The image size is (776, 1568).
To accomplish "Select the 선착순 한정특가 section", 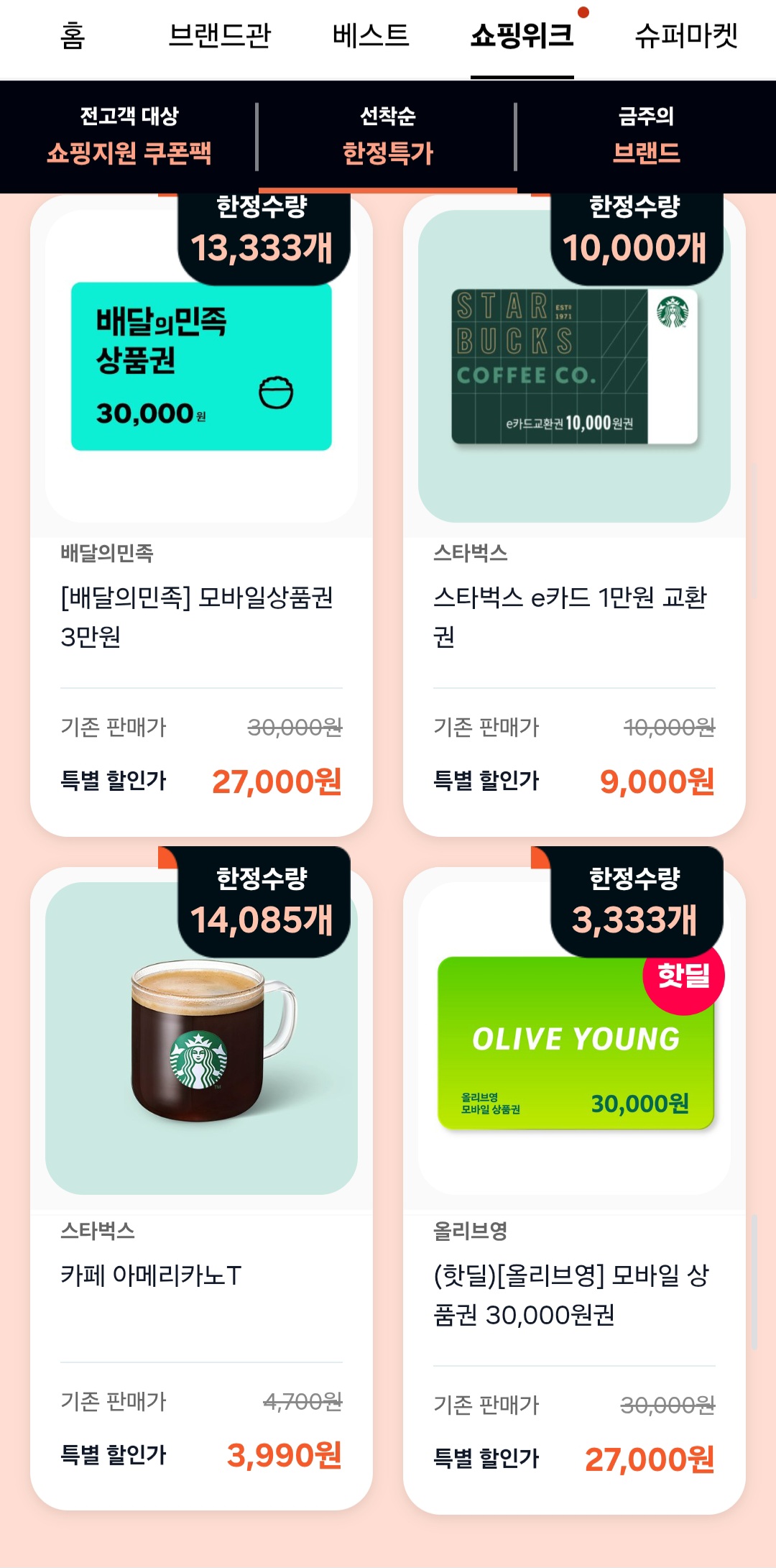I will 388,135.
